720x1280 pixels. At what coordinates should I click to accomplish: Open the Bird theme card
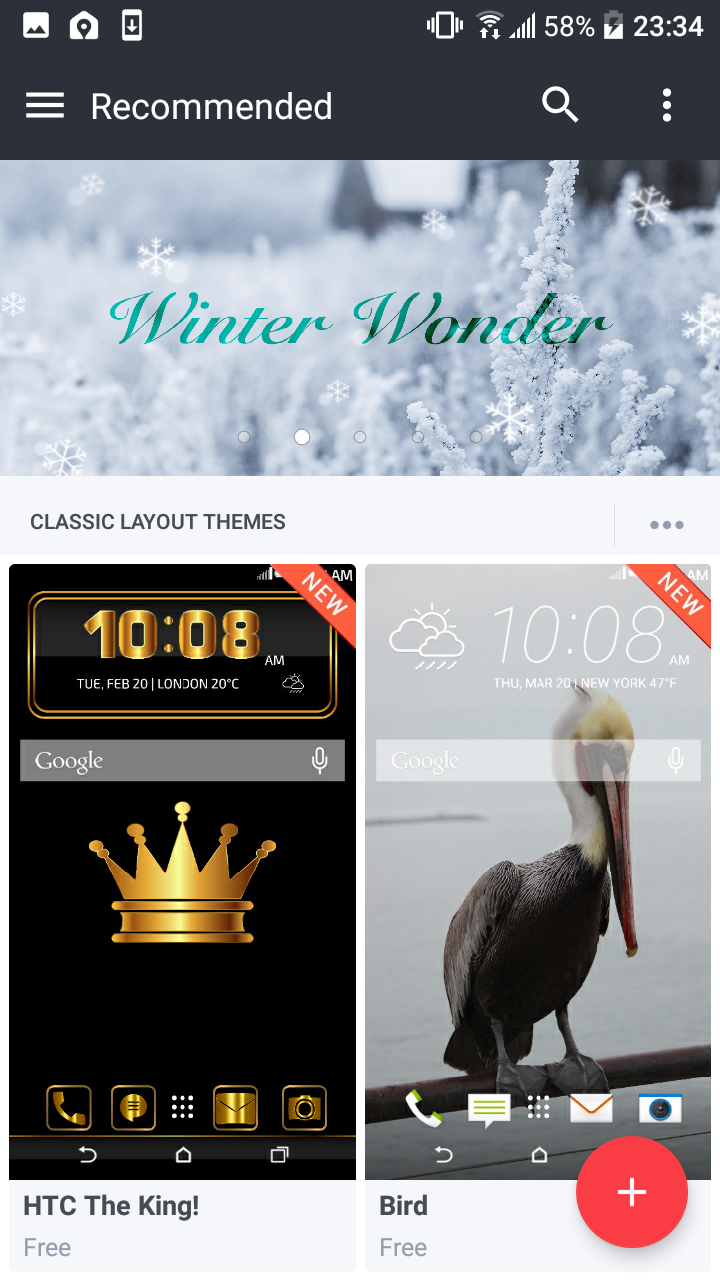538,917
